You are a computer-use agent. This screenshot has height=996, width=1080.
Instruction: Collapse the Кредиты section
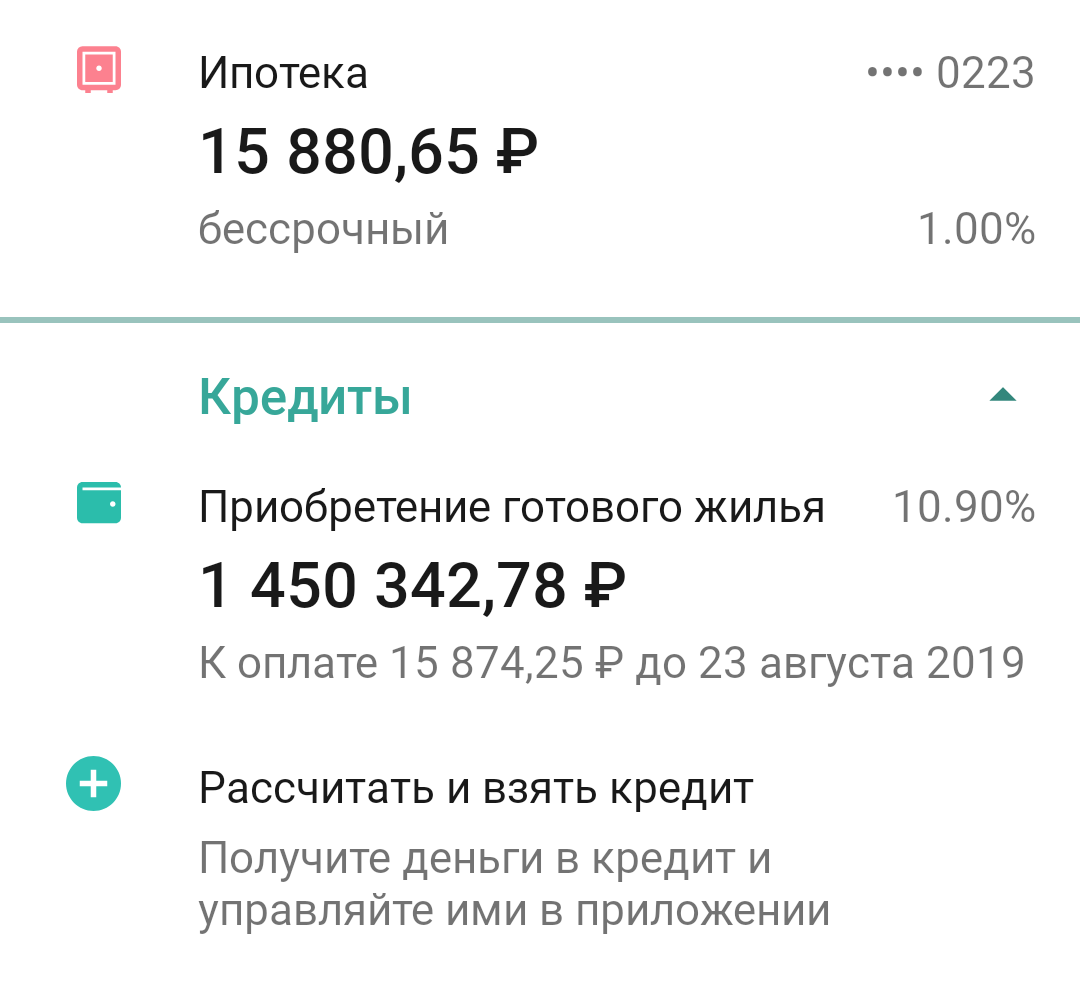pos(1002,396)
